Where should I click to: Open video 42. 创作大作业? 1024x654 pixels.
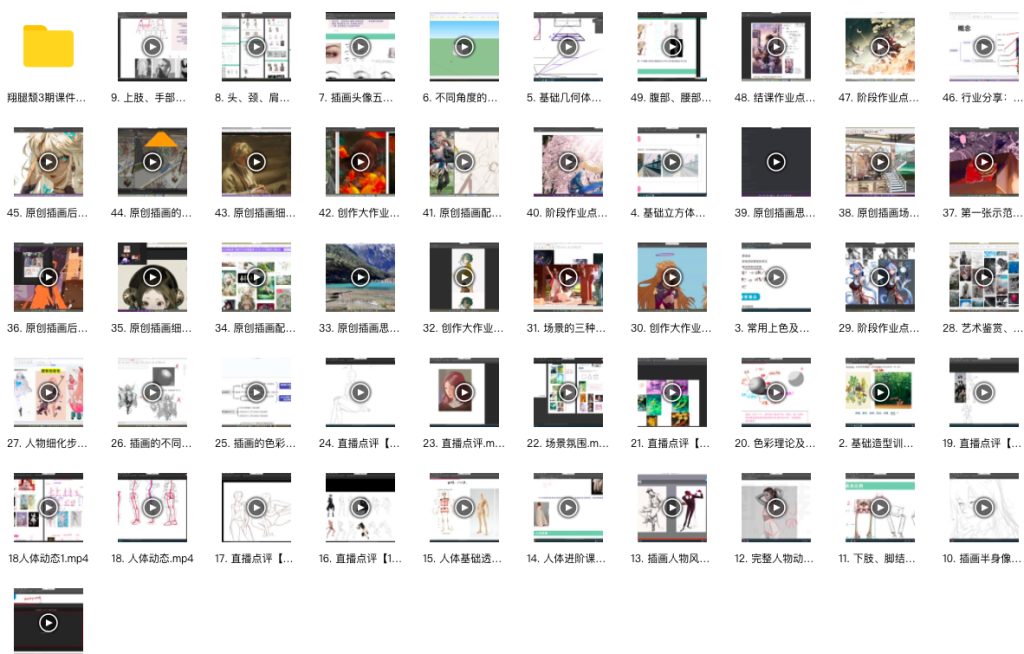coord(360,162)
